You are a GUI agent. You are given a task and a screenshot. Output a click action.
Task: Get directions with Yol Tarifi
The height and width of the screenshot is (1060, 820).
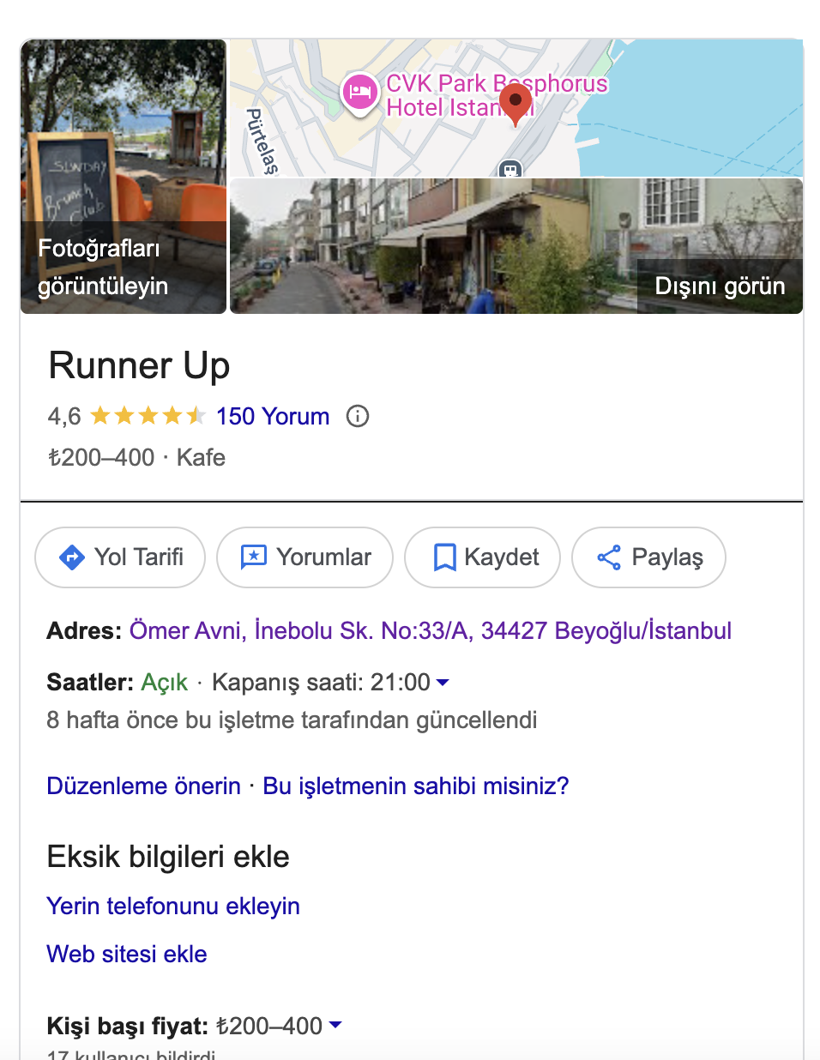click(120, 557)
